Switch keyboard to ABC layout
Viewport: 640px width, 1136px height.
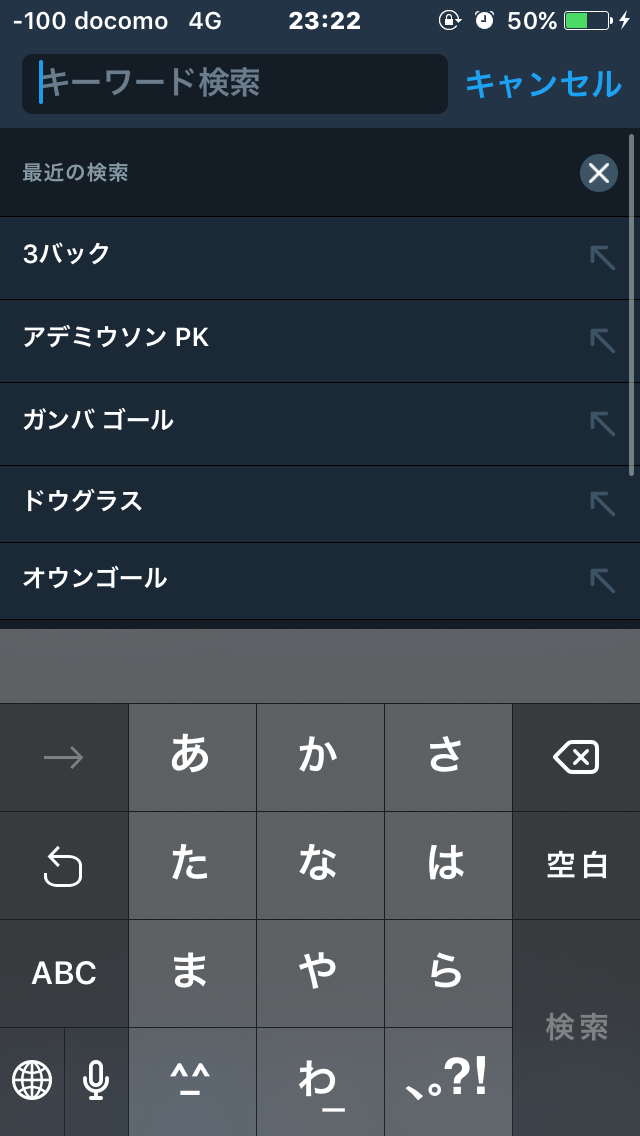pos(64,973)
